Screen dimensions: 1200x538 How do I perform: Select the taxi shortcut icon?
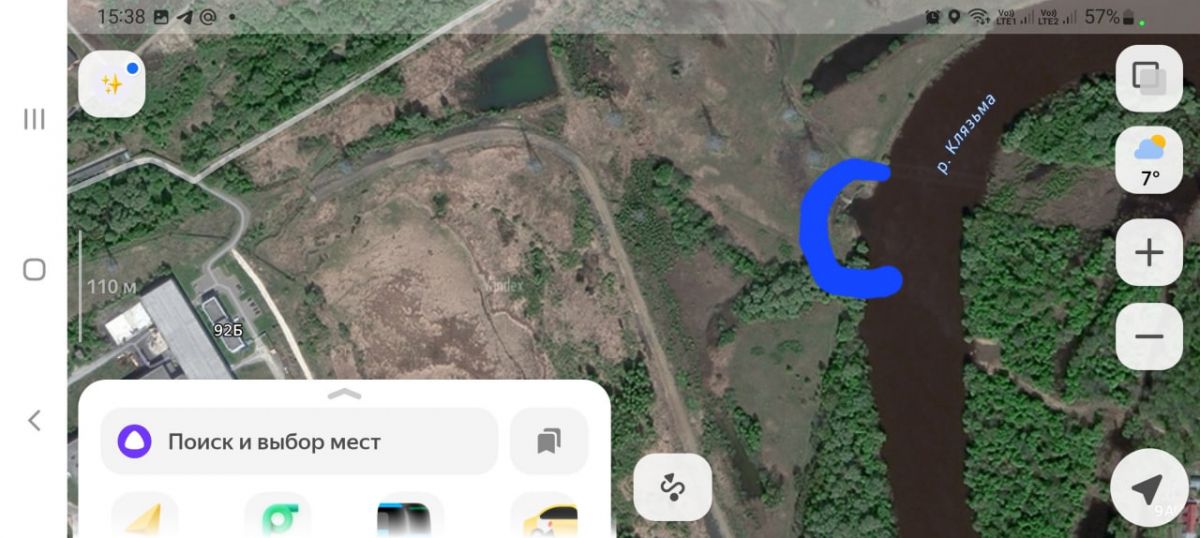pos(545,517)
